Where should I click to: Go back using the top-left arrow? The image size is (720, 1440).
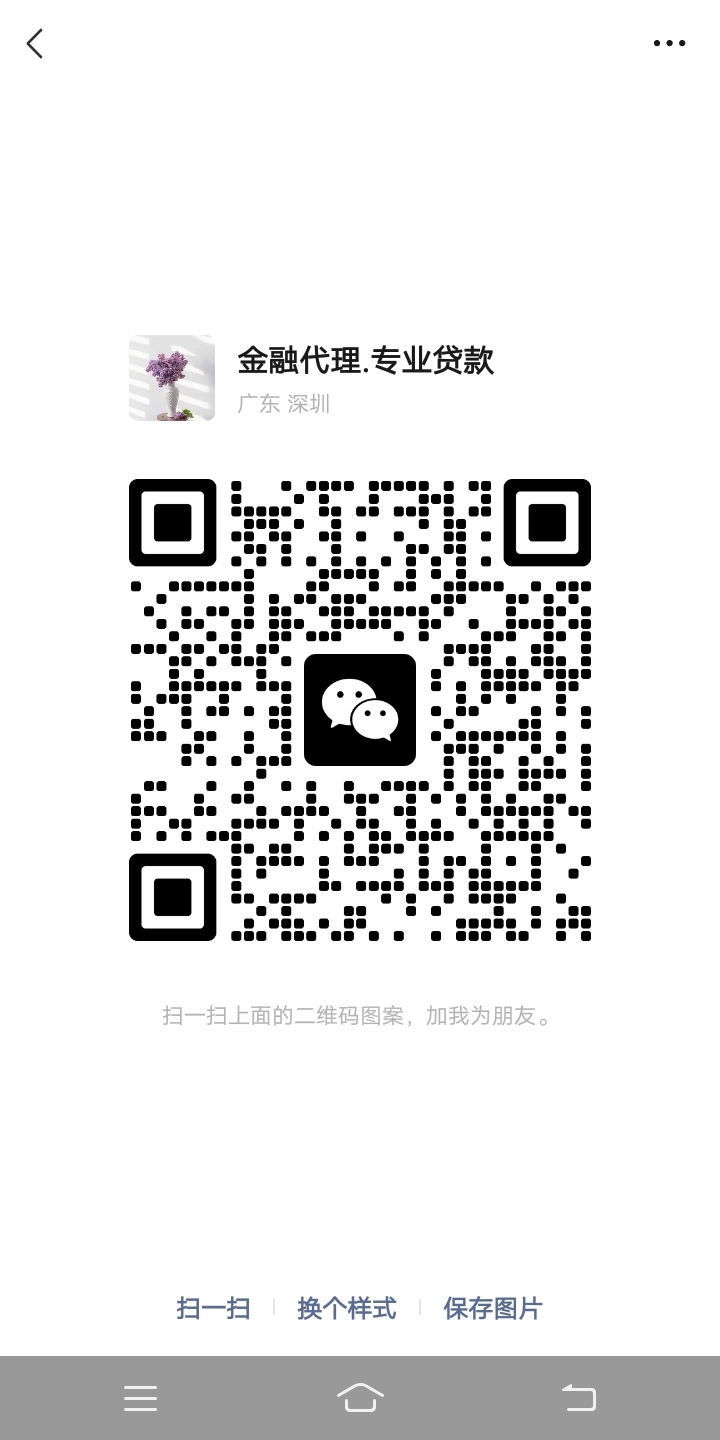35,43
